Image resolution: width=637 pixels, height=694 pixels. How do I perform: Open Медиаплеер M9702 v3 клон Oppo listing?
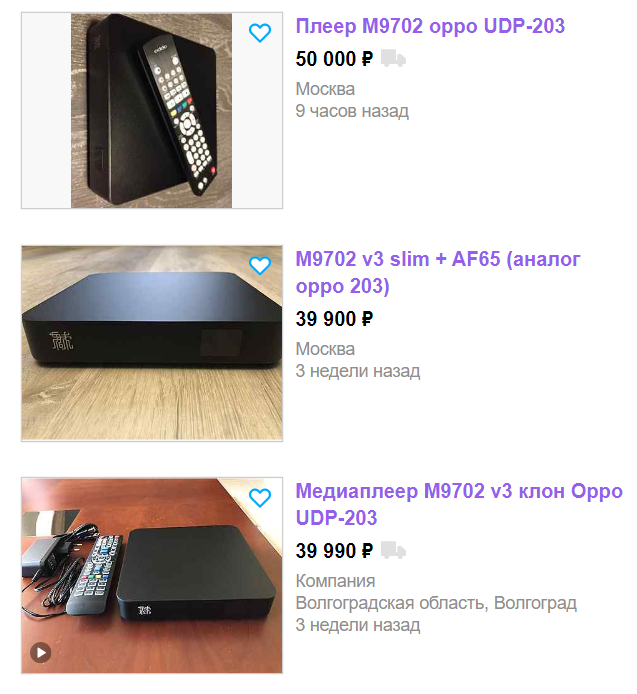click(x=458, y=505)
